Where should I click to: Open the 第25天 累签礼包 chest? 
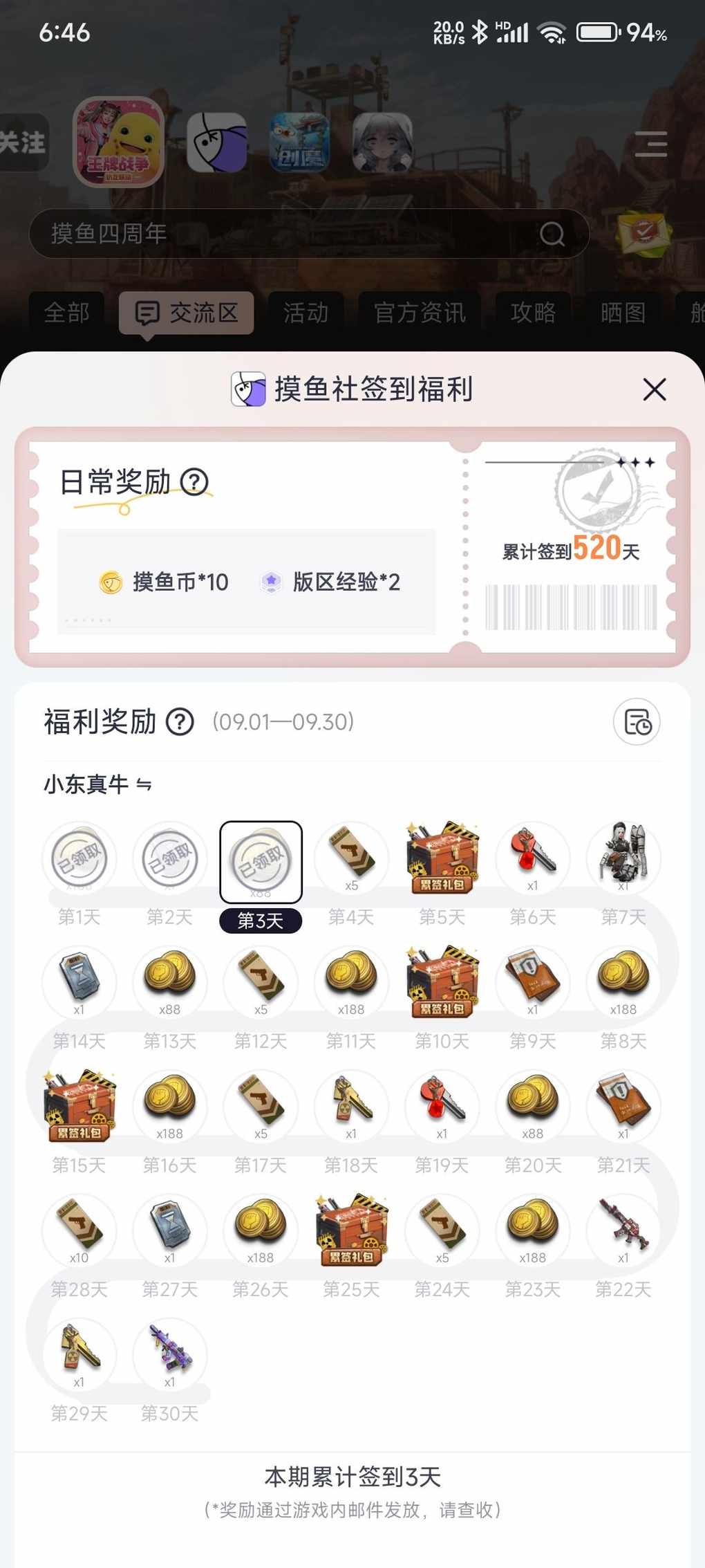(351, 1230)
